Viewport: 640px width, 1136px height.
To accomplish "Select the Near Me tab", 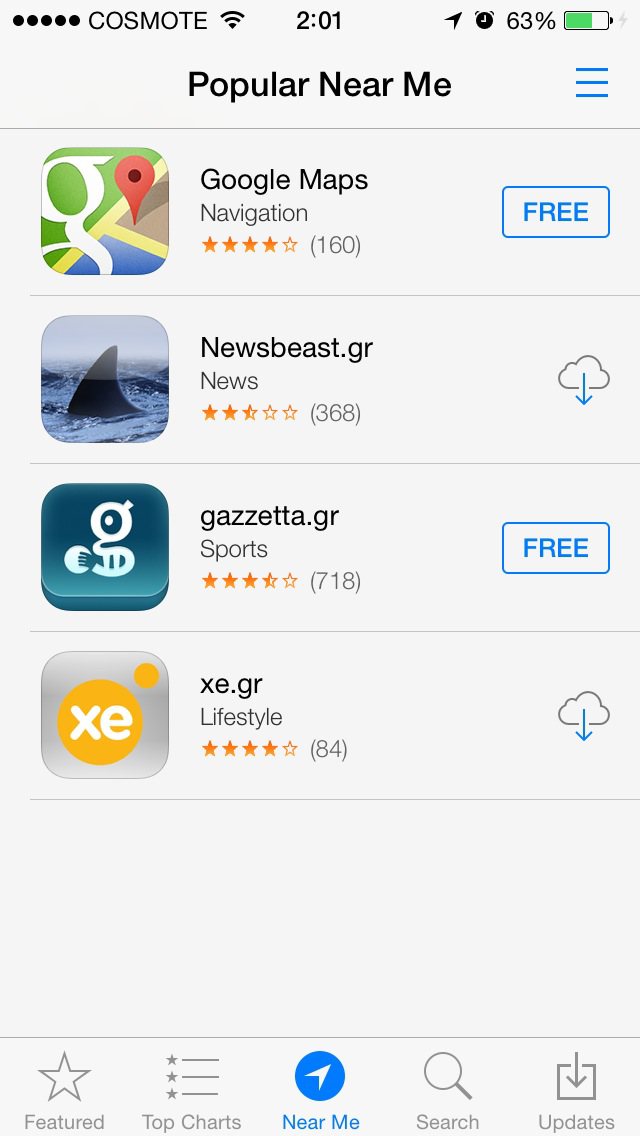I will point(320,1090).
